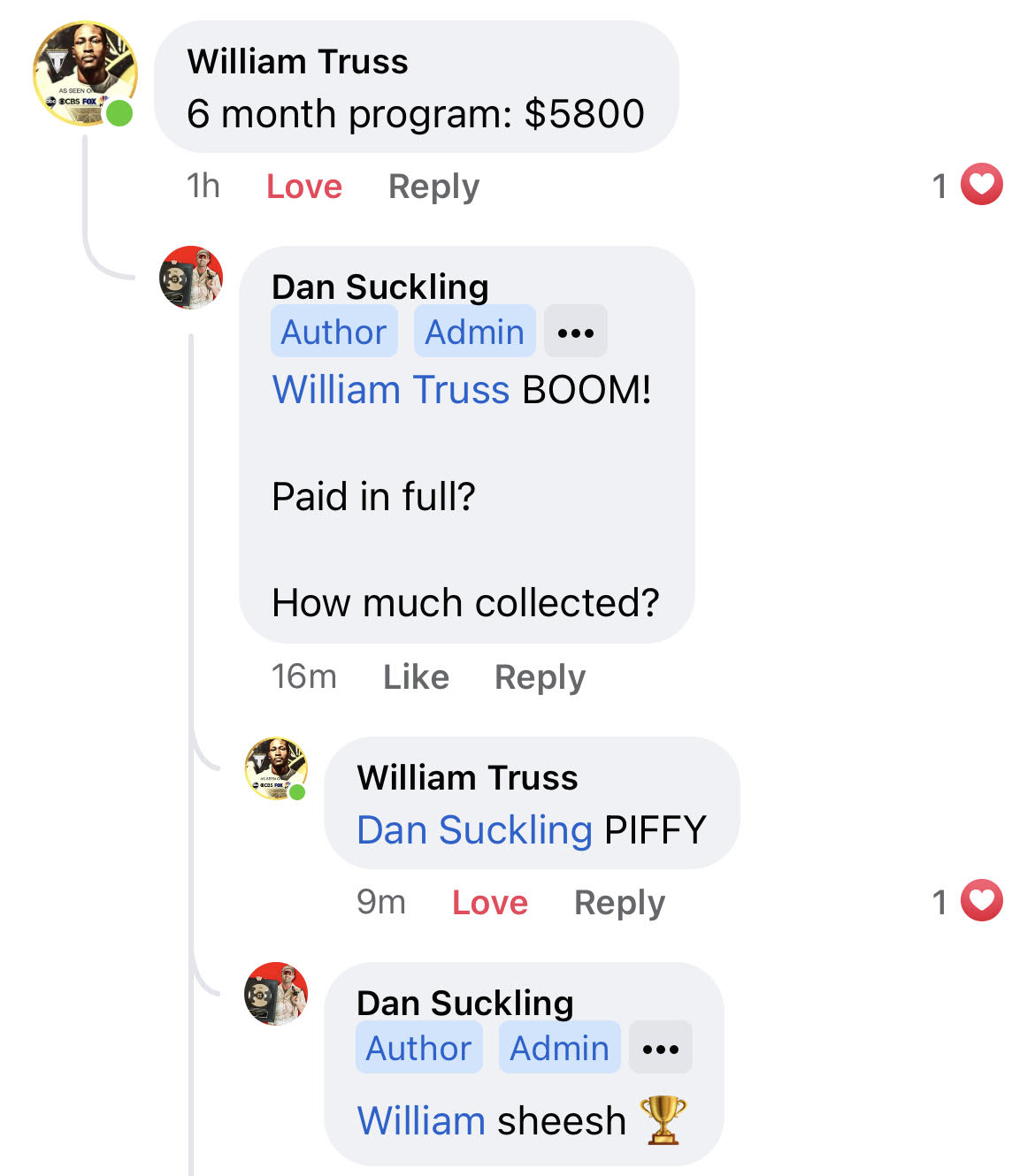This screenshot has width=1035, height=1176.
Task: Tap Love under William Truss's $5800 comment
Action: pyautogui.click(x=303, y=187)
